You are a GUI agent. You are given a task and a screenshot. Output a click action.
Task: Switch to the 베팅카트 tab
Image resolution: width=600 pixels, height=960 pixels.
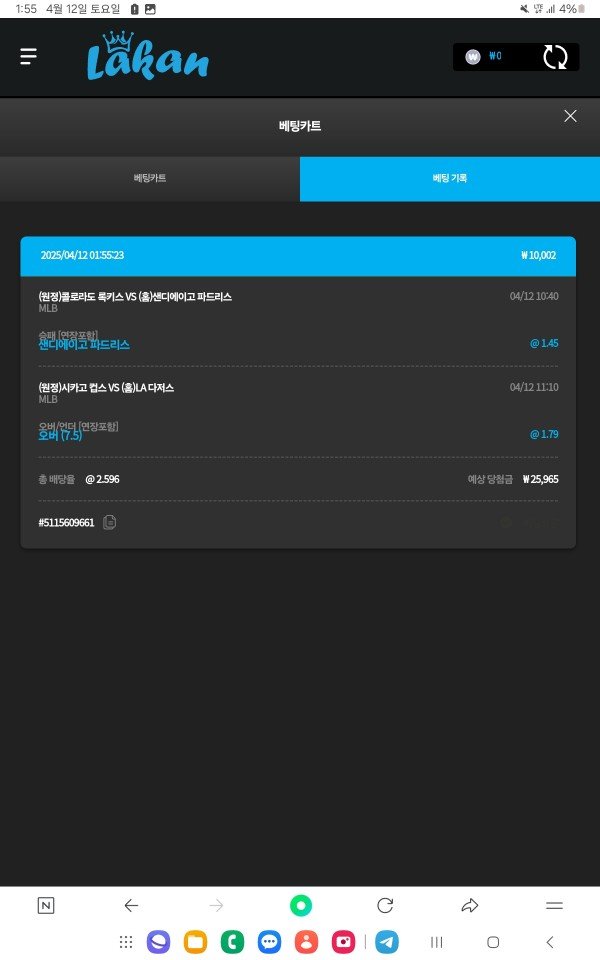[x=150, y=178]
